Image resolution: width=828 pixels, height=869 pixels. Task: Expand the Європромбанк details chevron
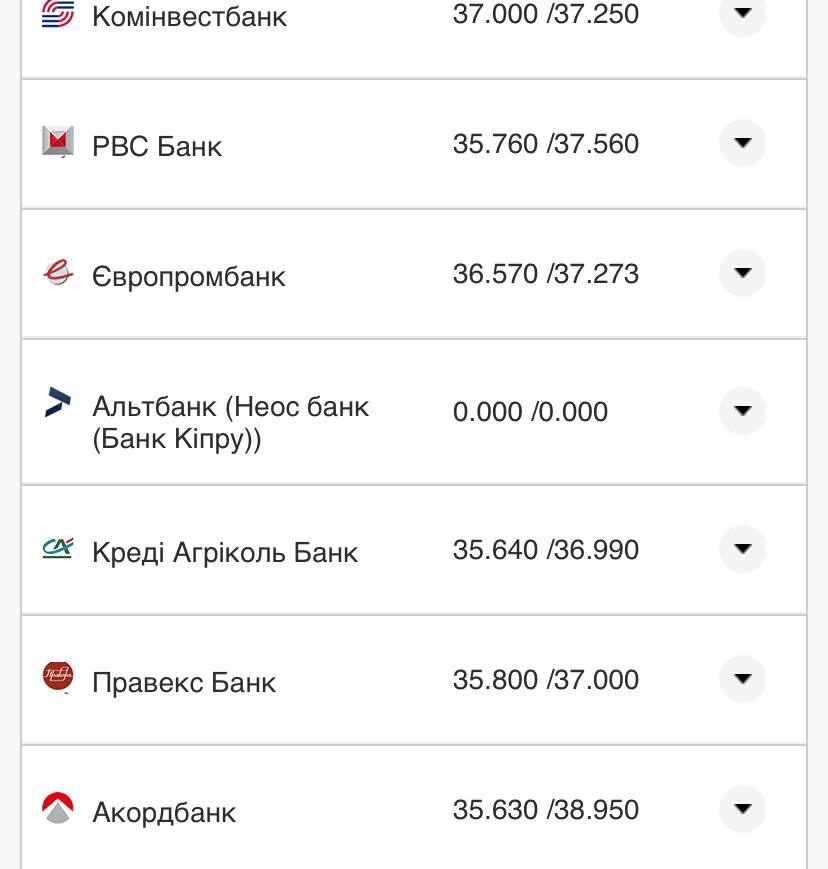pyautogui.click(x=742, y=272)
